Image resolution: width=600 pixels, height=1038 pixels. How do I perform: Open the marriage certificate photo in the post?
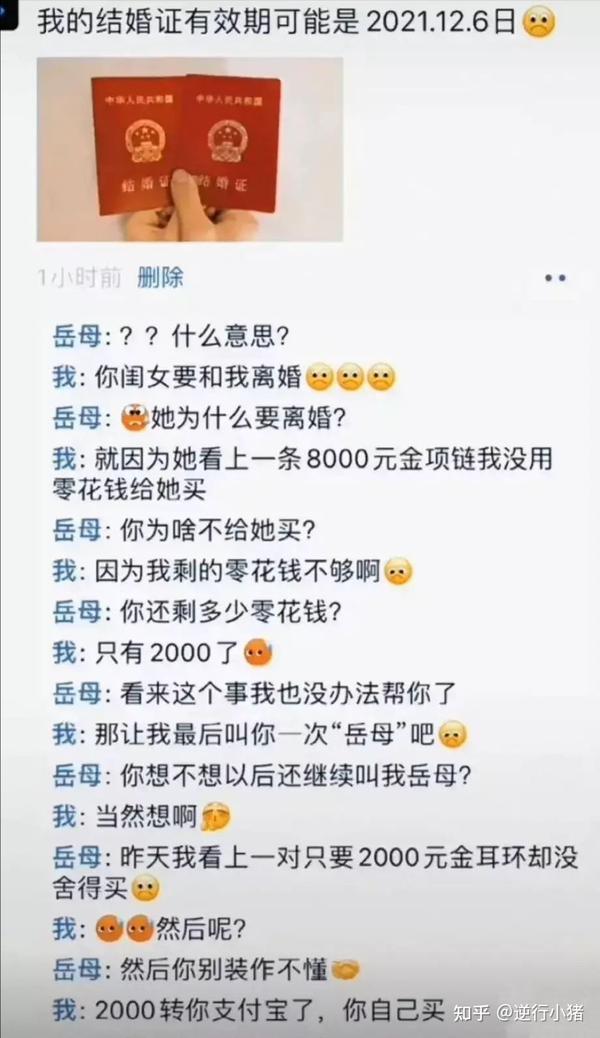tap(189, 149)
